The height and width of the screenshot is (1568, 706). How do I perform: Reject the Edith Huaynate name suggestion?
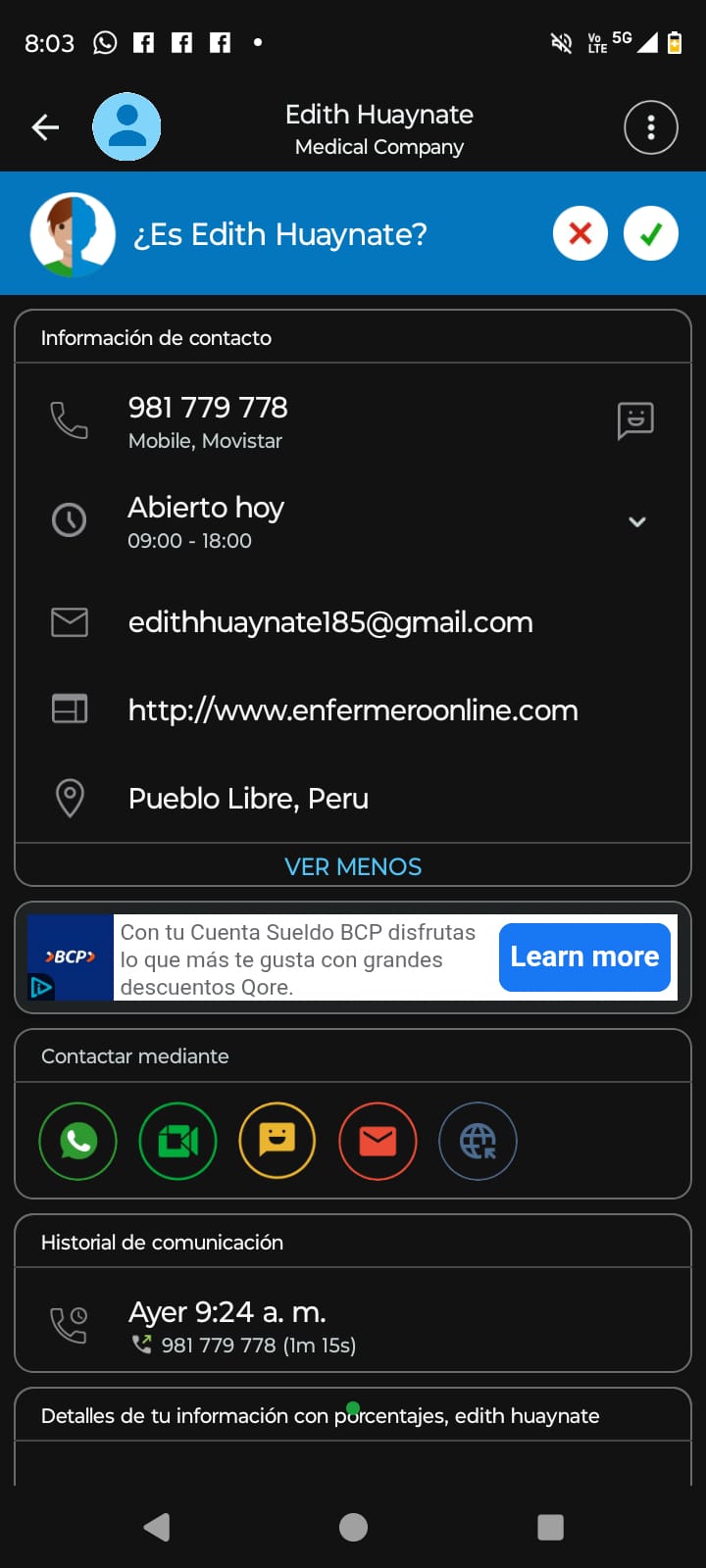point(580,234)
